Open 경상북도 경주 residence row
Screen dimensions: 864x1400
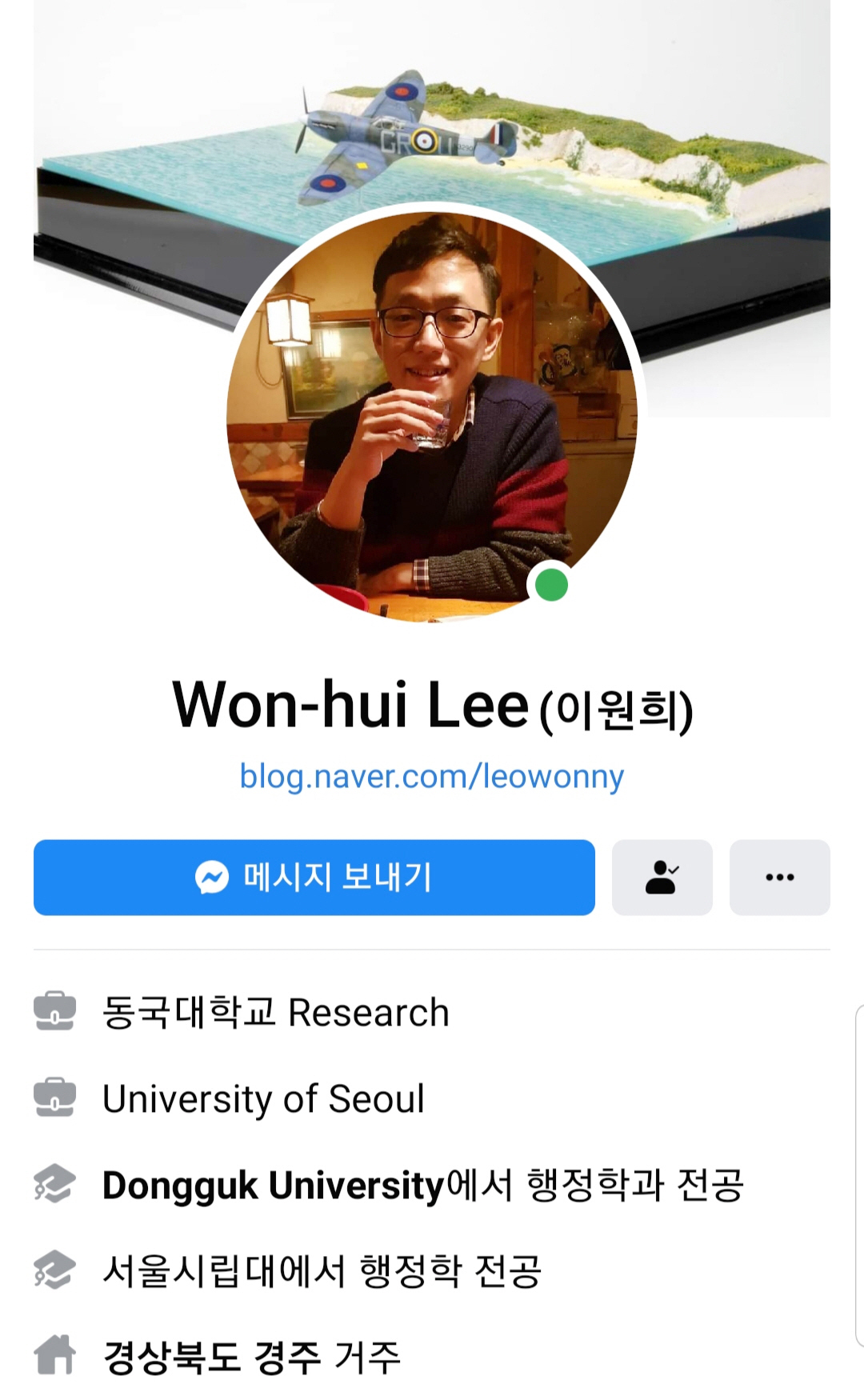click(x=217, y=1357)
